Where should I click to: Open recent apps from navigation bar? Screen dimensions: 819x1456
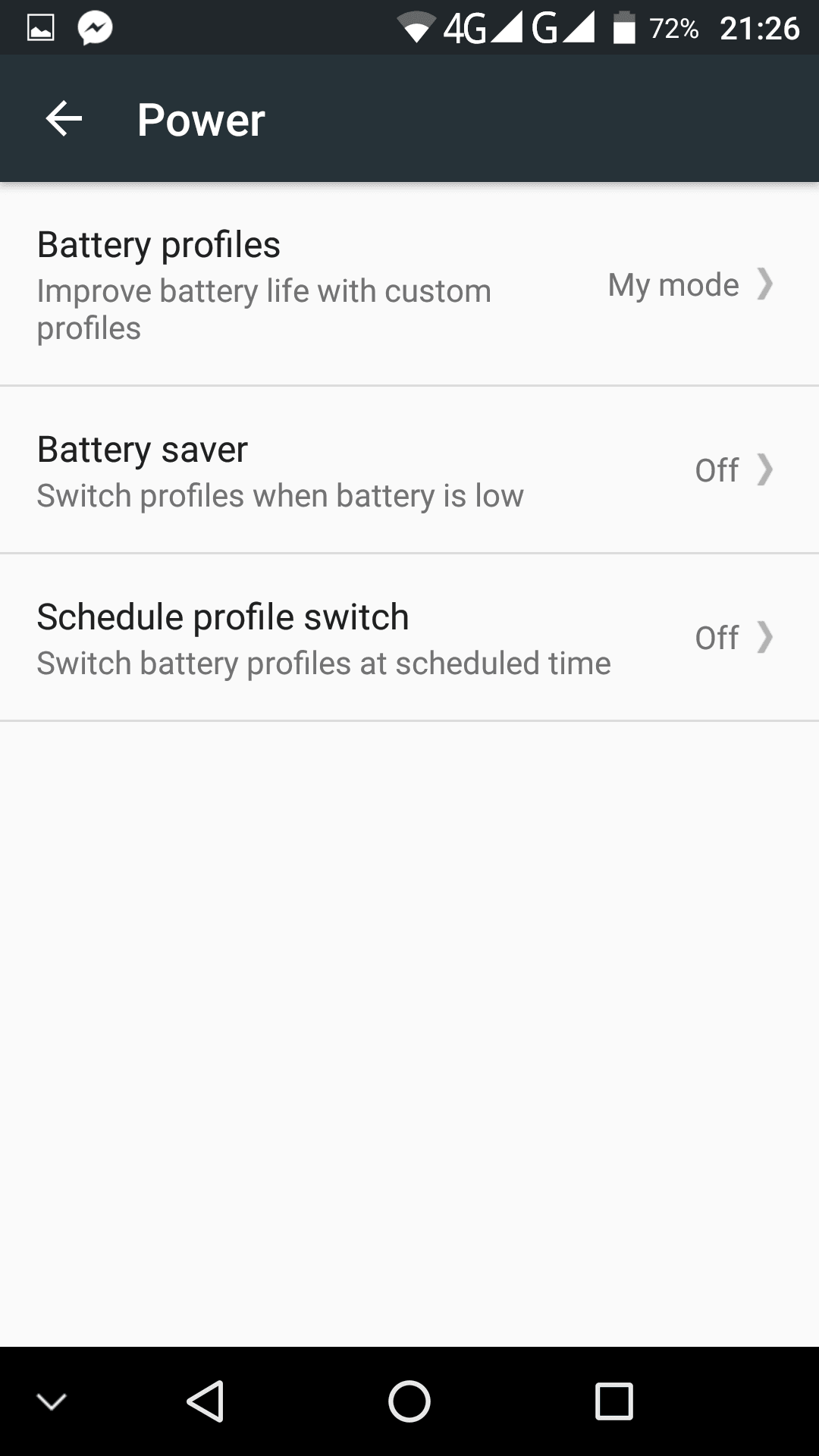click(x=613, y=1401)
